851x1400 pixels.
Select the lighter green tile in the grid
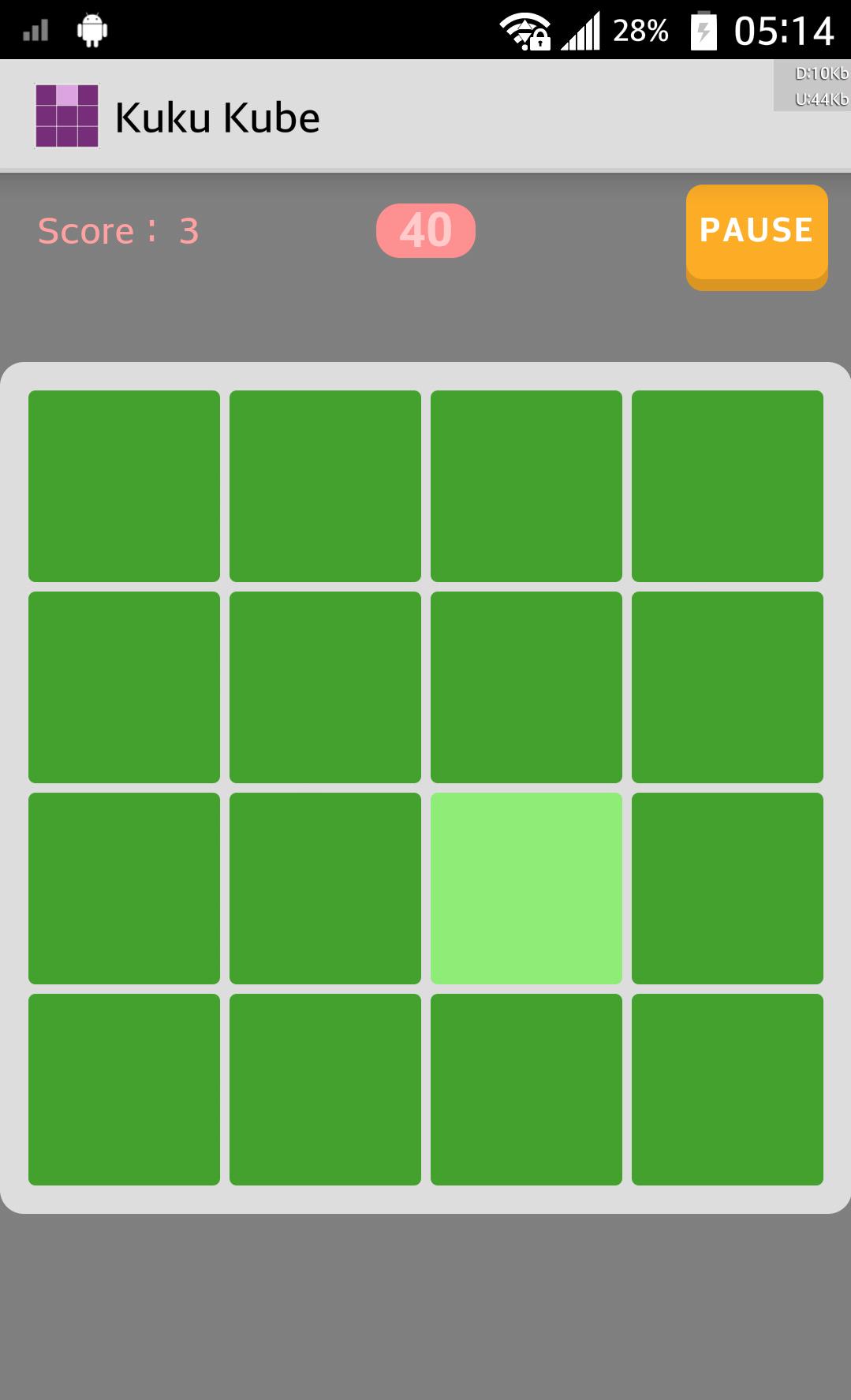[x=526, y=888]
